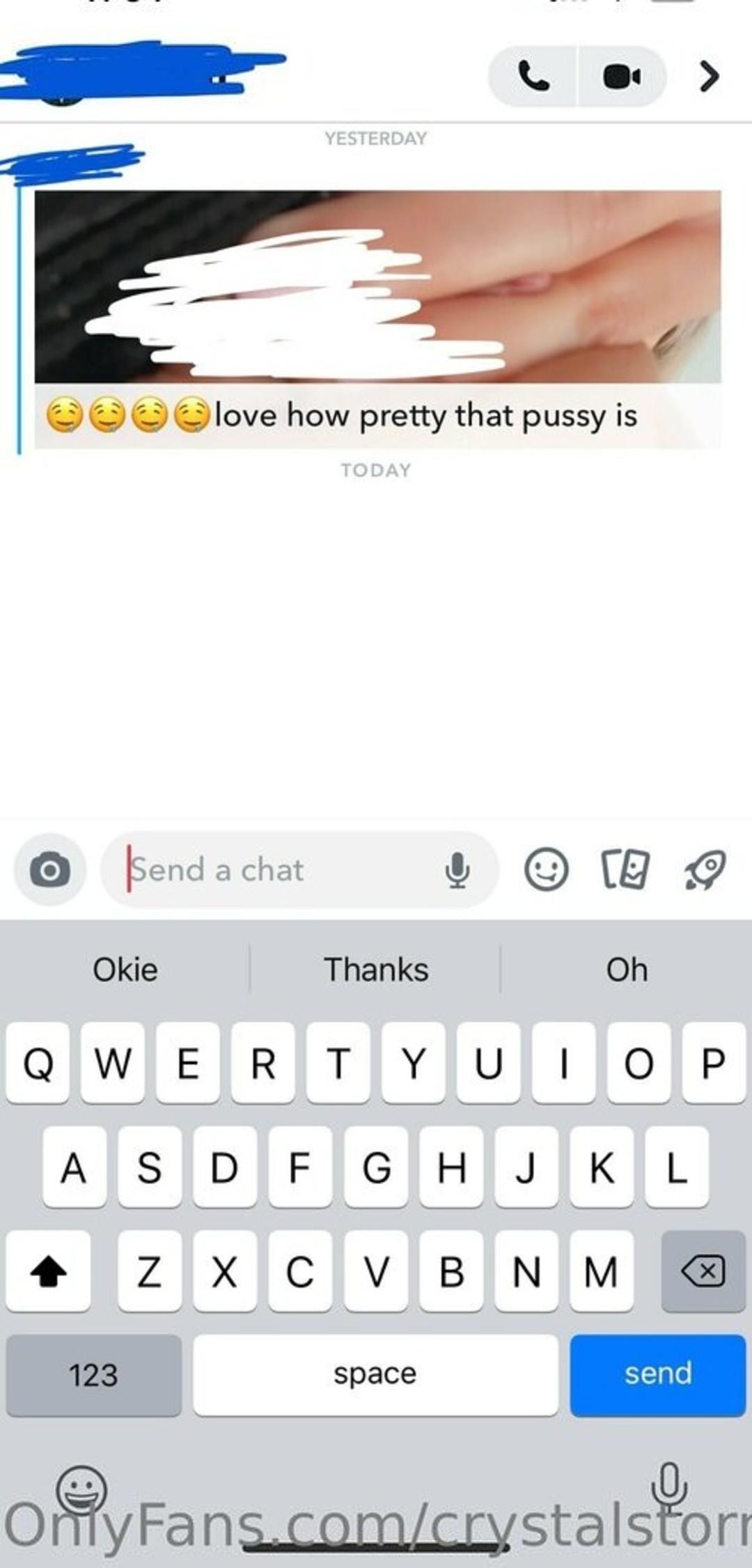752x1568 pixels.
Task: Choose the "Oh" keyboard suggestion
Action: click(627, 969)
